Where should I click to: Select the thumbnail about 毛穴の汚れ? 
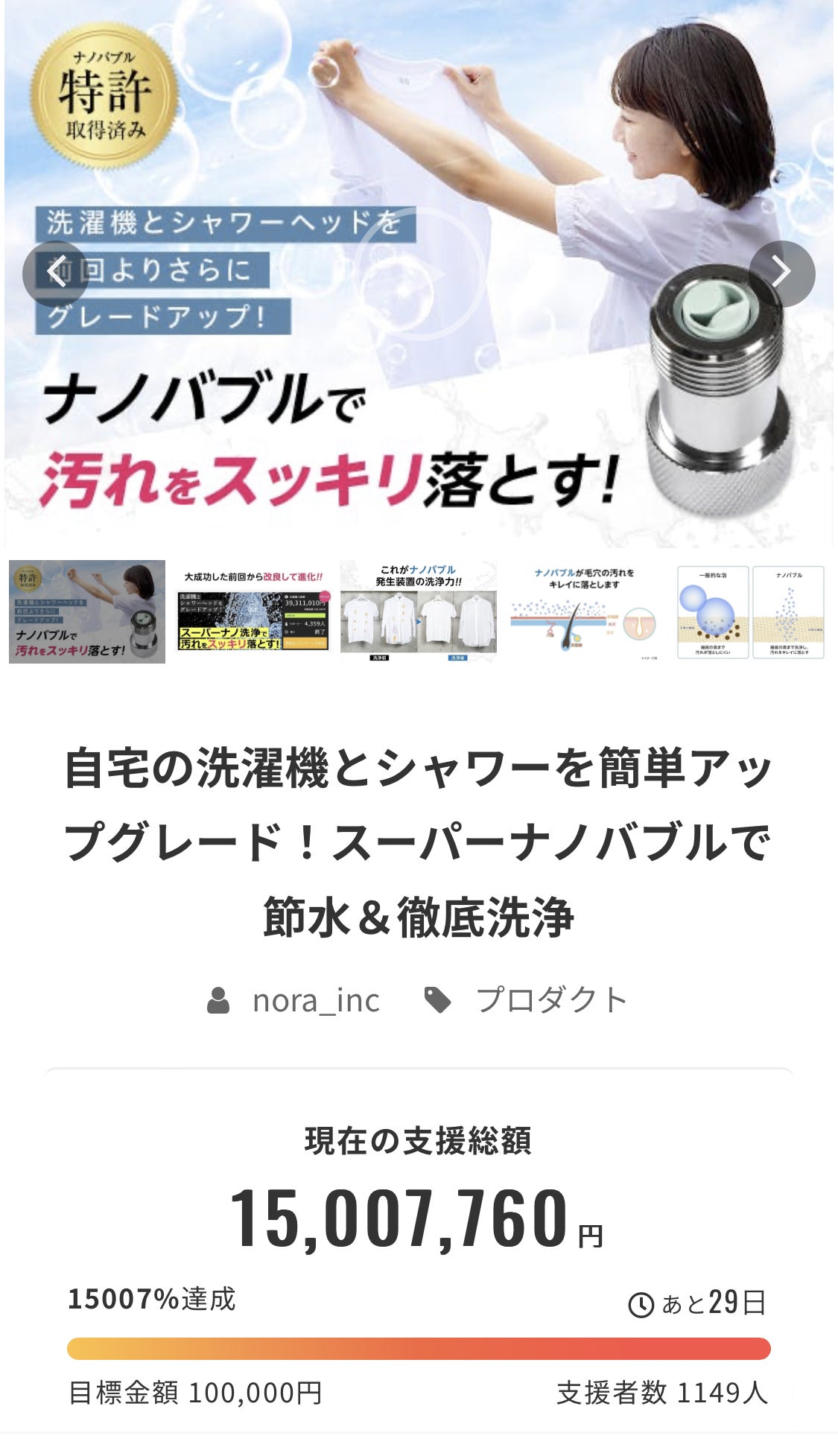(584, 611)
